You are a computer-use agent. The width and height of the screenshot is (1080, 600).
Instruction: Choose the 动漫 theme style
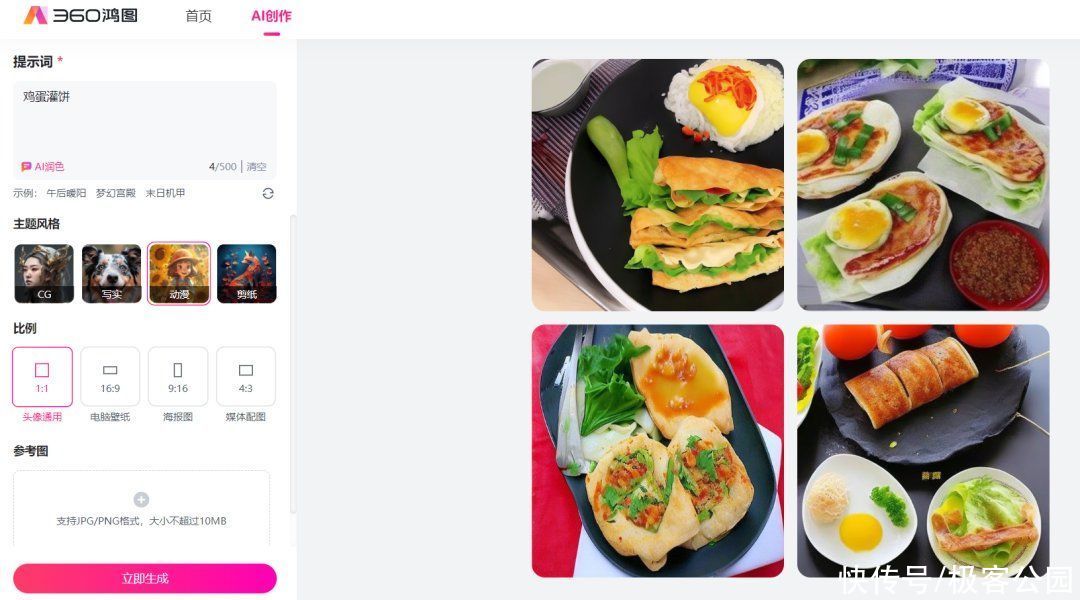point(179,273)
